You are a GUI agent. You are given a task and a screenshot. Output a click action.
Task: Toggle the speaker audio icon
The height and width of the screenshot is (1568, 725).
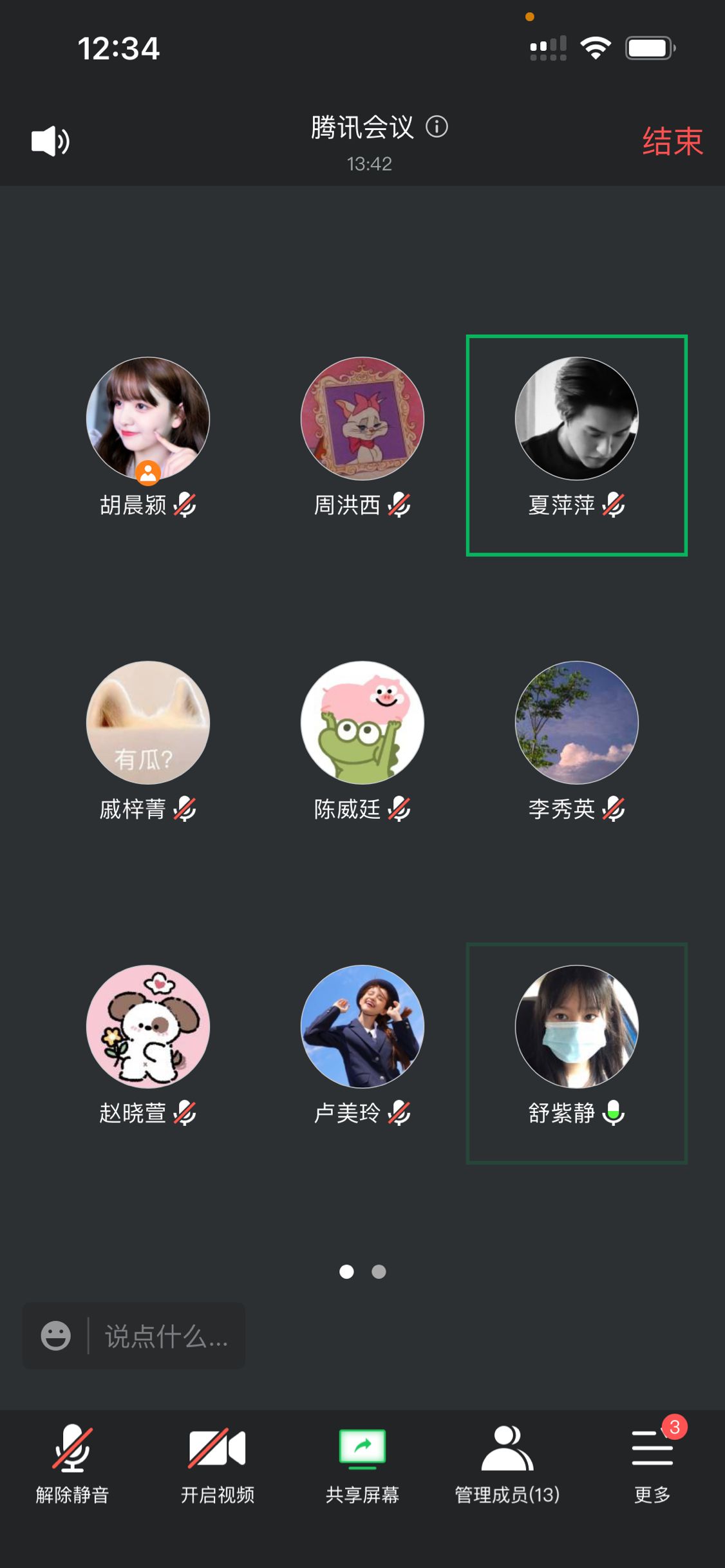tap(50, 141)
